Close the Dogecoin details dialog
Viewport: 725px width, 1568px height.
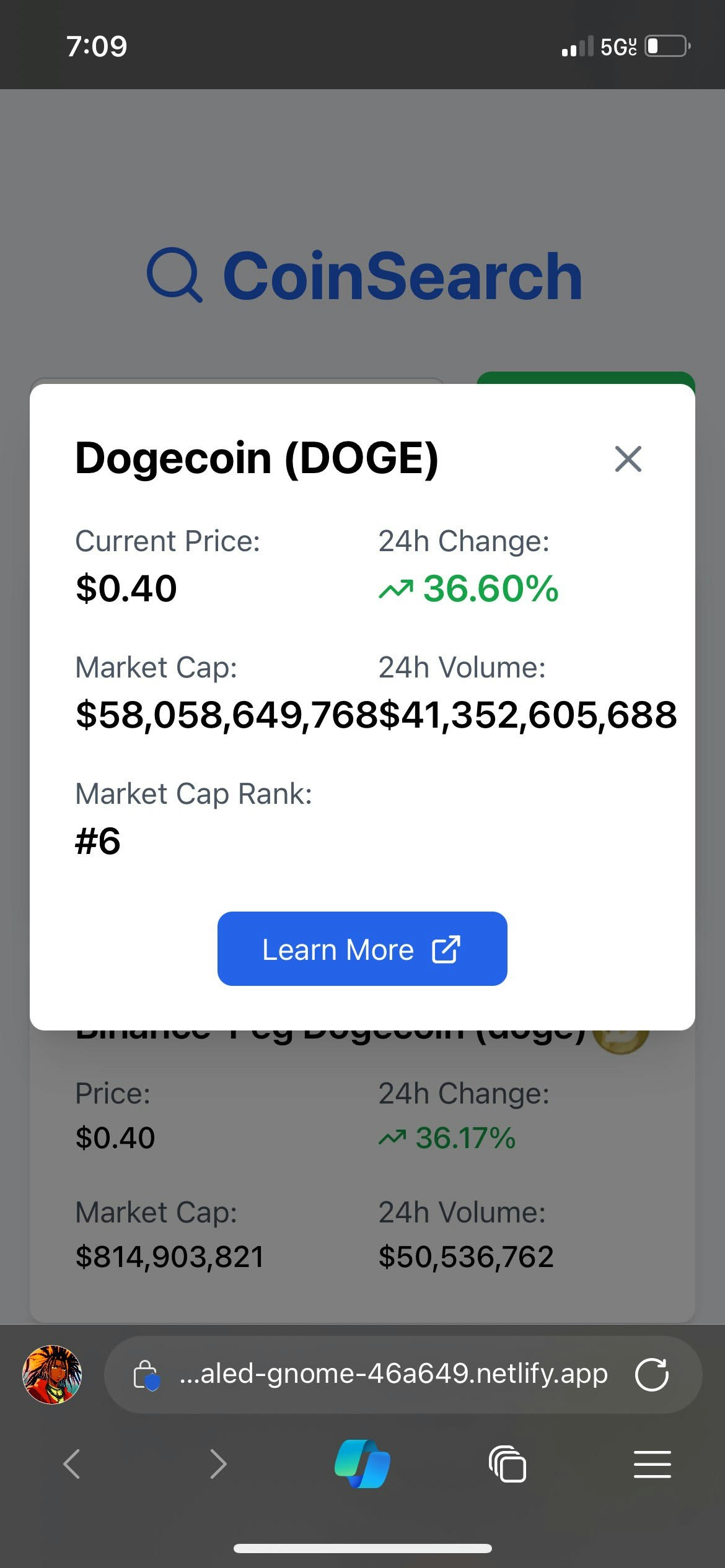click(628, 459)
